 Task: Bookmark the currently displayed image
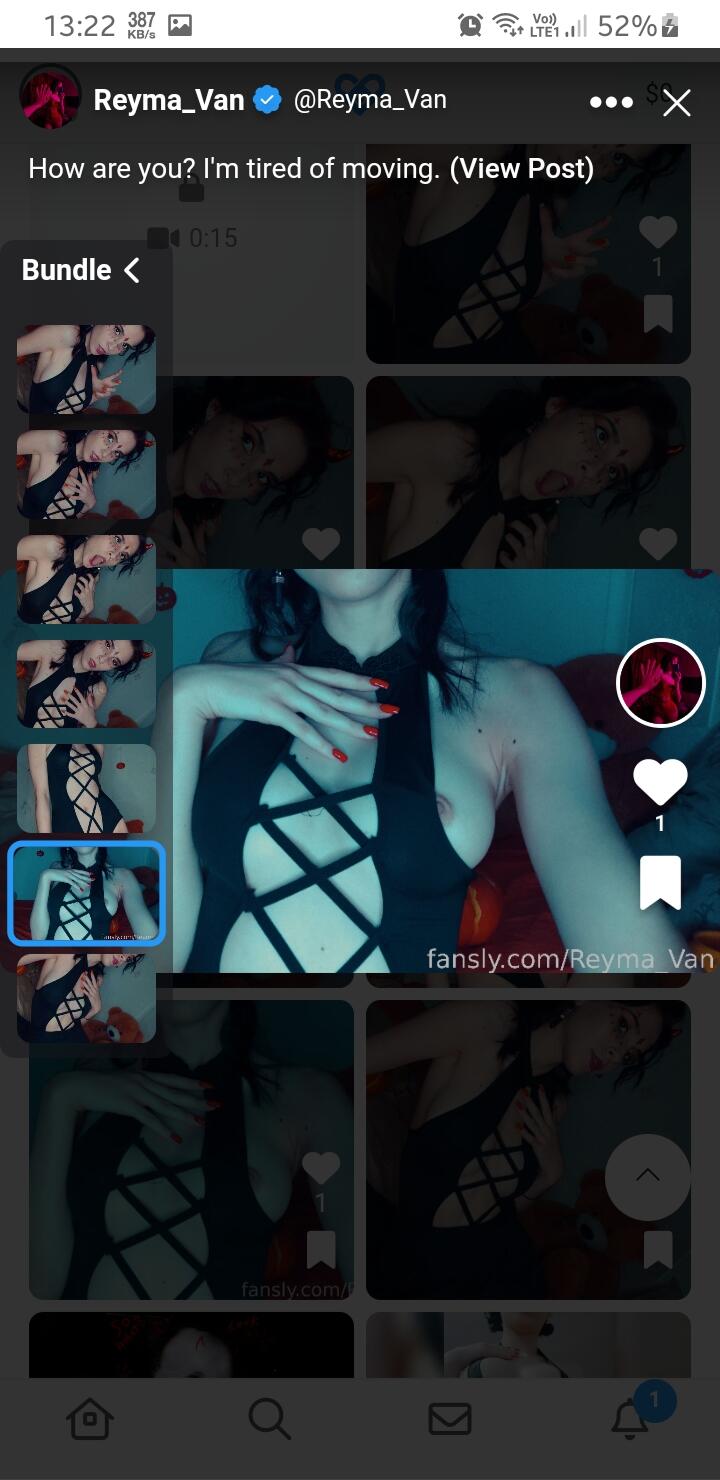coord(660,883)
